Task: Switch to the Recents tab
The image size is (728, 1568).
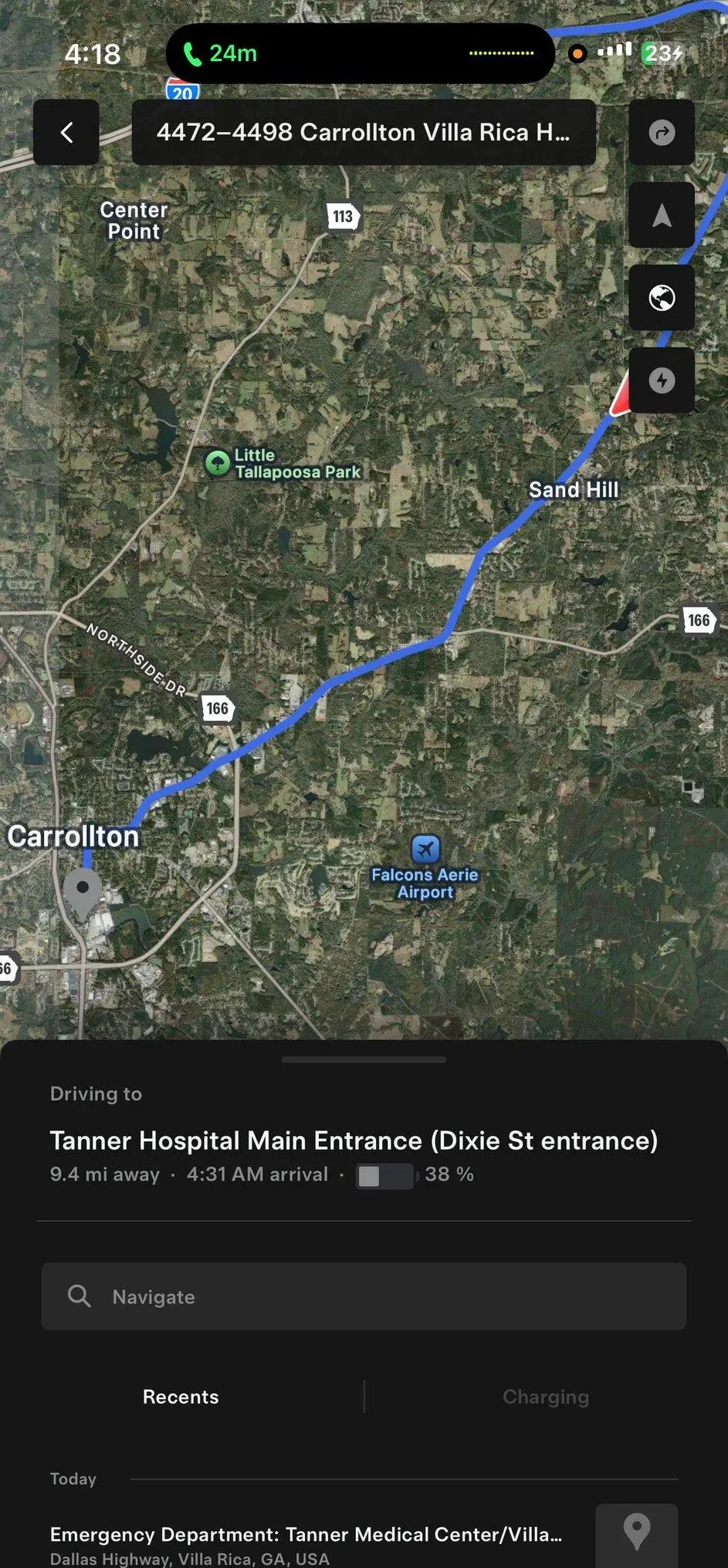Action: [181, 1397]
